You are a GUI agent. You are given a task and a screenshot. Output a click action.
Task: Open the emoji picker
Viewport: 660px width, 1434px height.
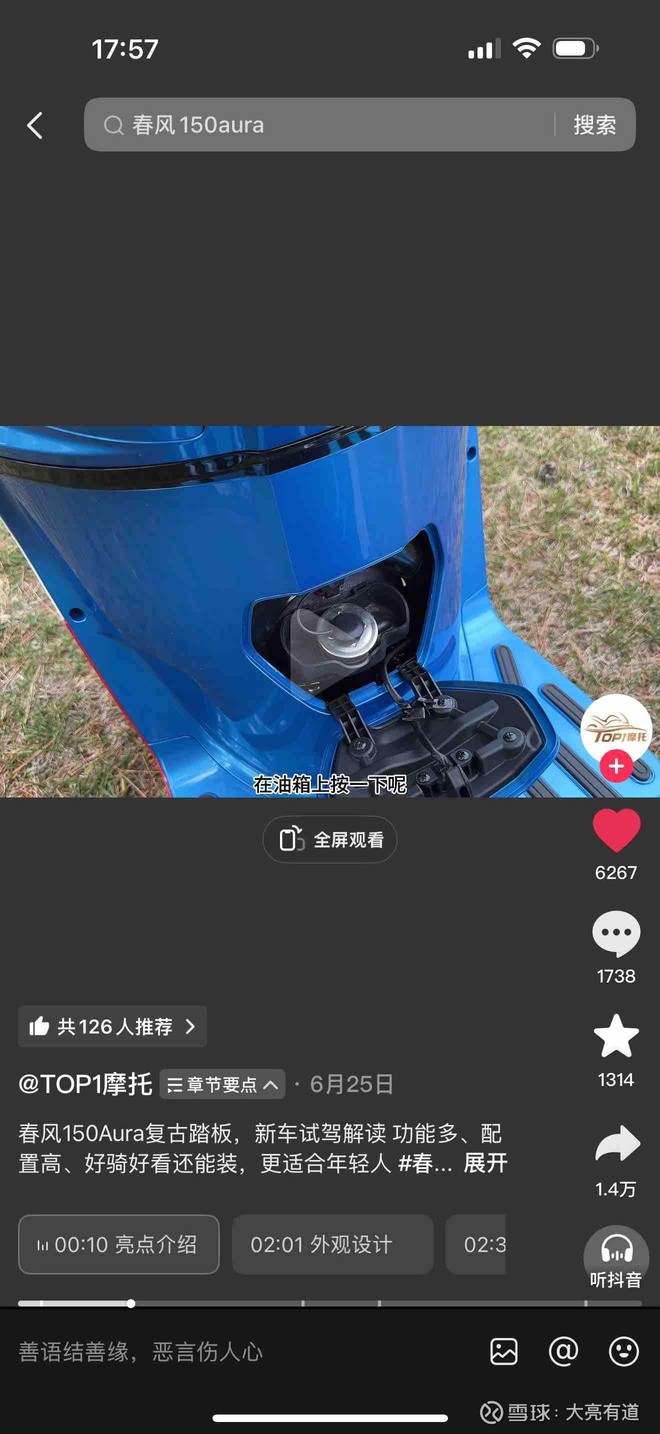(623, 1352)
